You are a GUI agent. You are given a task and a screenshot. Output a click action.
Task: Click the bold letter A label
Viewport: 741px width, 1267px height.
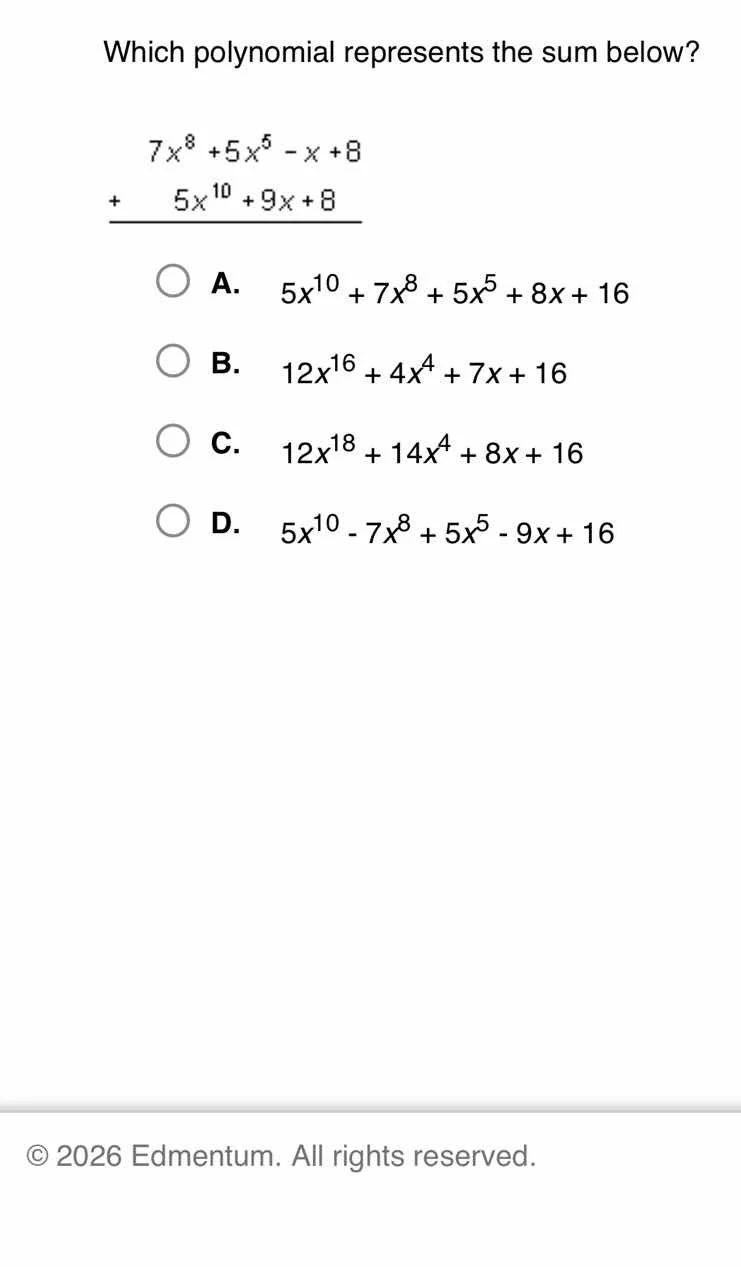pos(226,283)
